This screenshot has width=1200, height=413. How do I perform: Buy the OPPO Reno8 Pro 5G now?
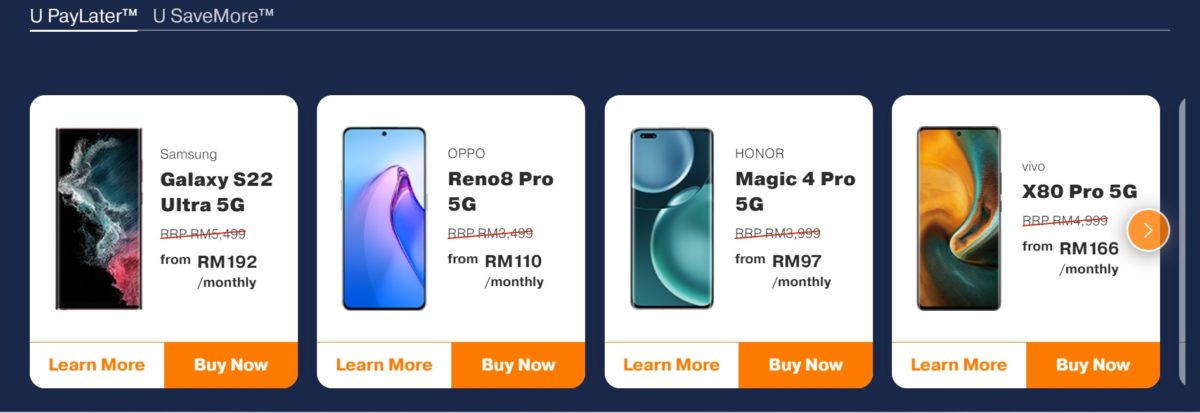(518, 365)
